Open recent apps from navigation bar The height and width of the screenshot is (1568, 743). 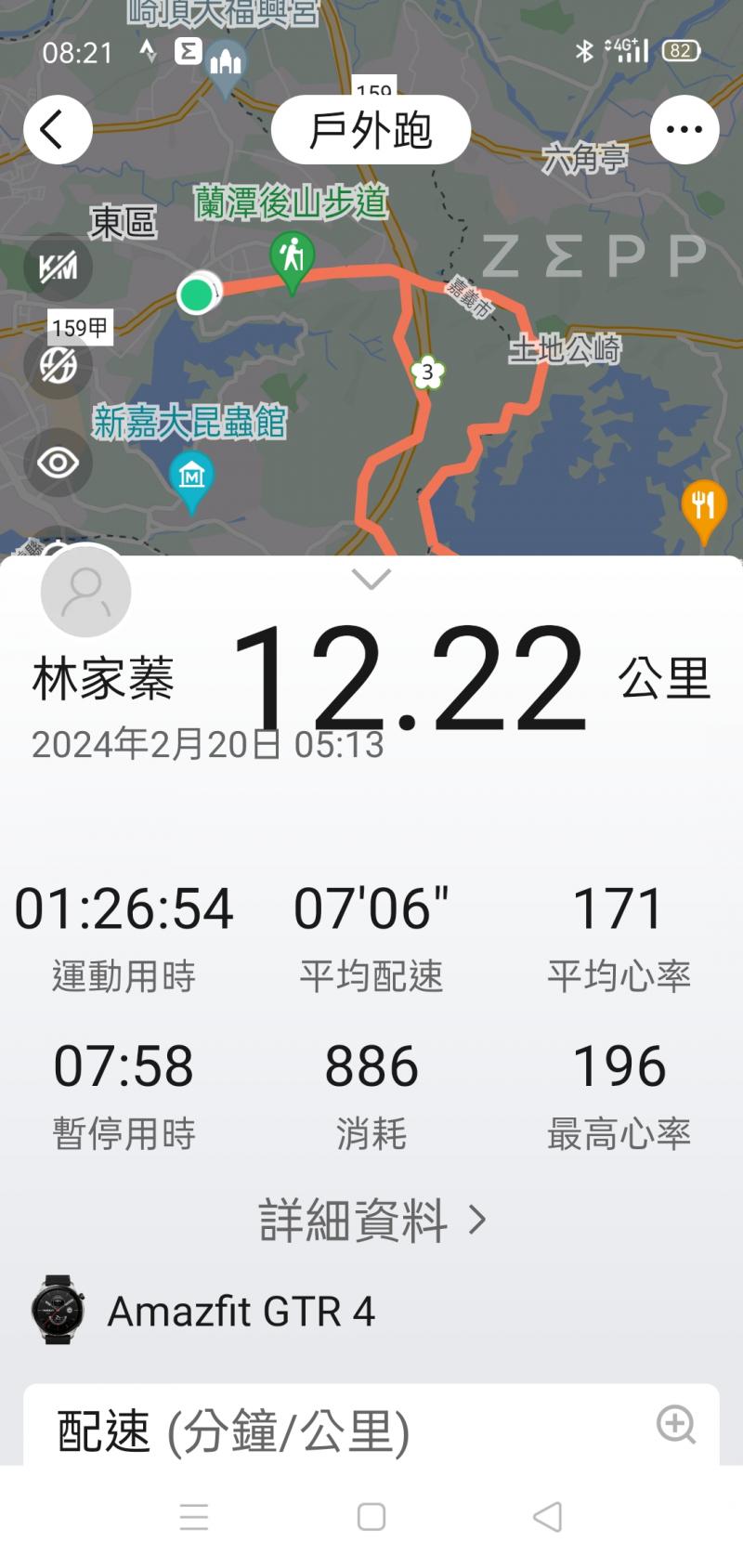tap(194, 1517)
